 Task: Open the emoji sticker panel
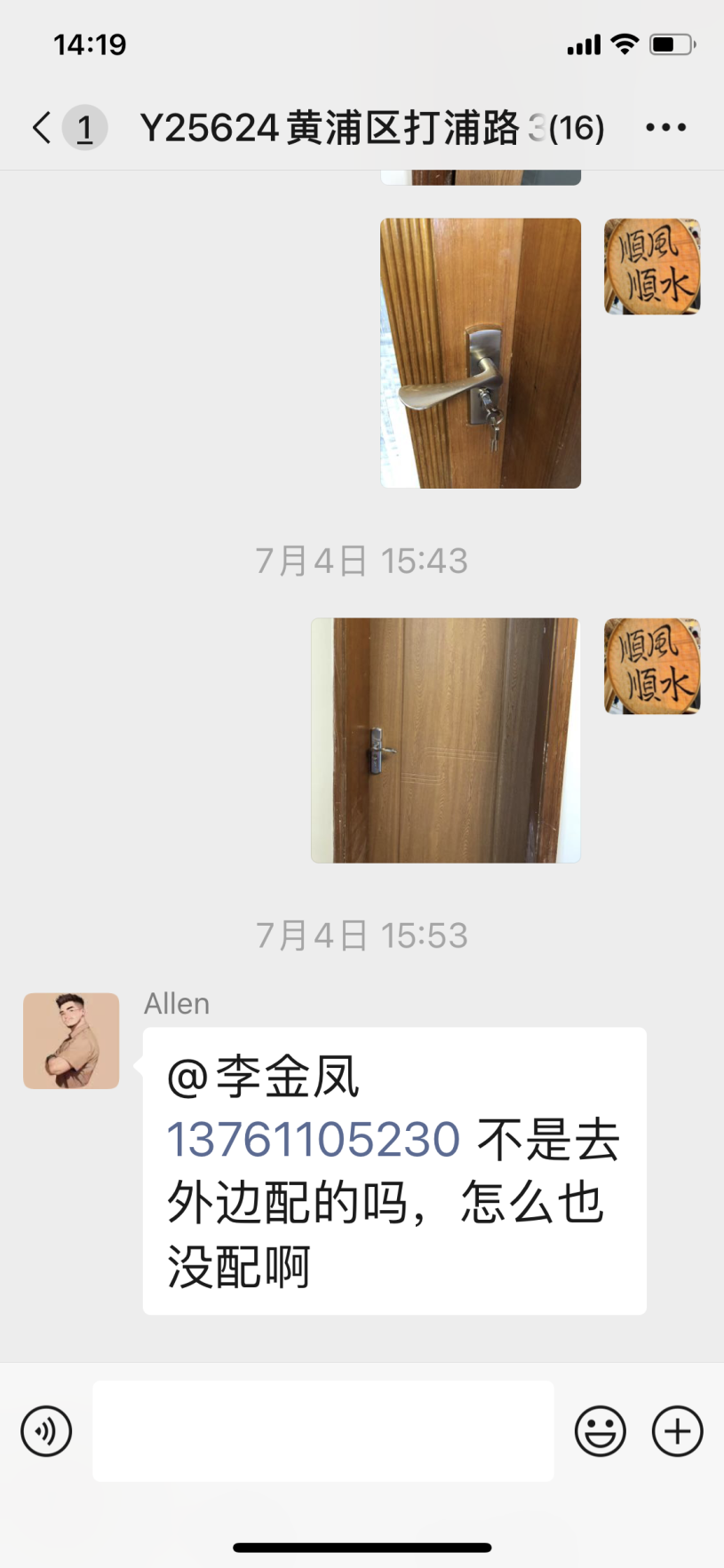(x=601, y=1431)
